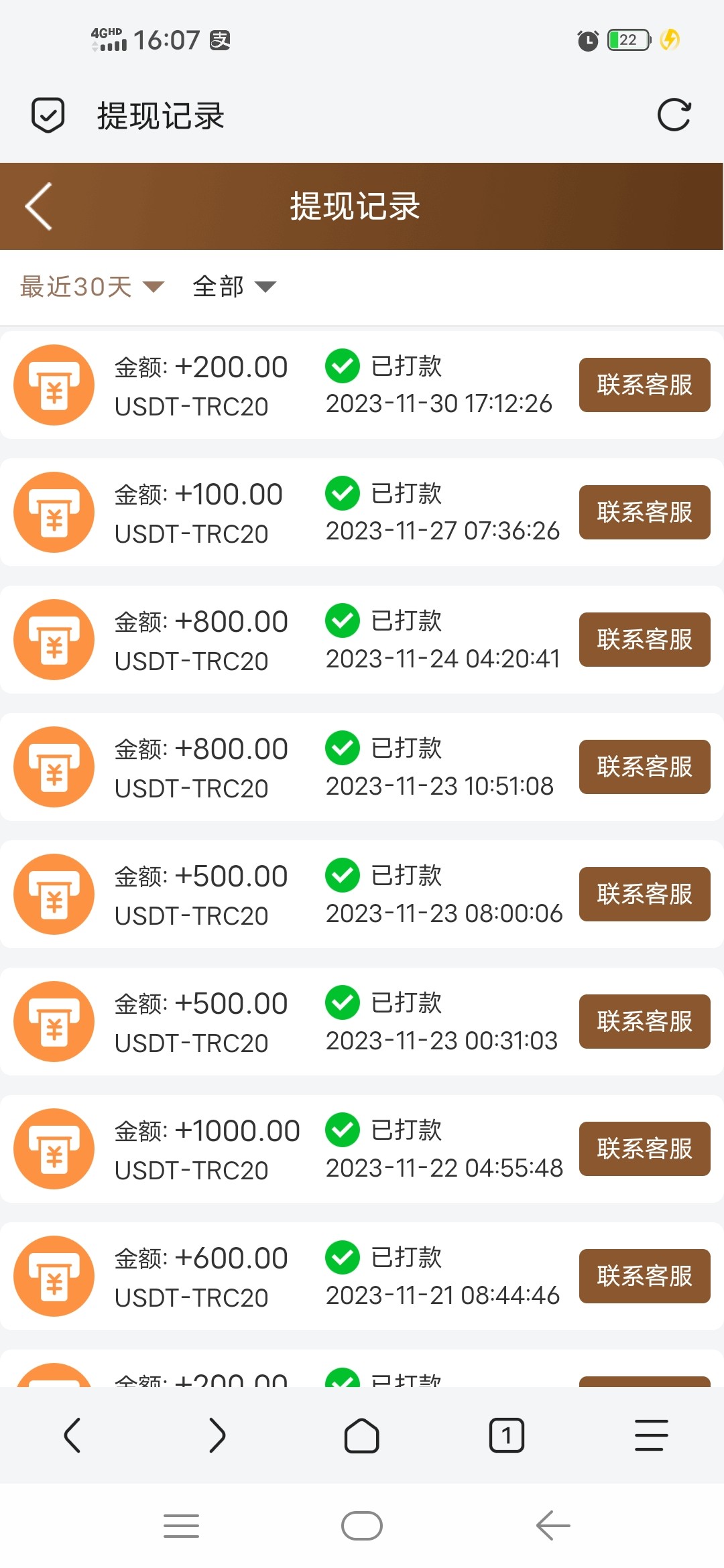Tap the shield security icon beside the title
Image resolution: width=724 pixels, height=1568 pixels.
point(48,115)
